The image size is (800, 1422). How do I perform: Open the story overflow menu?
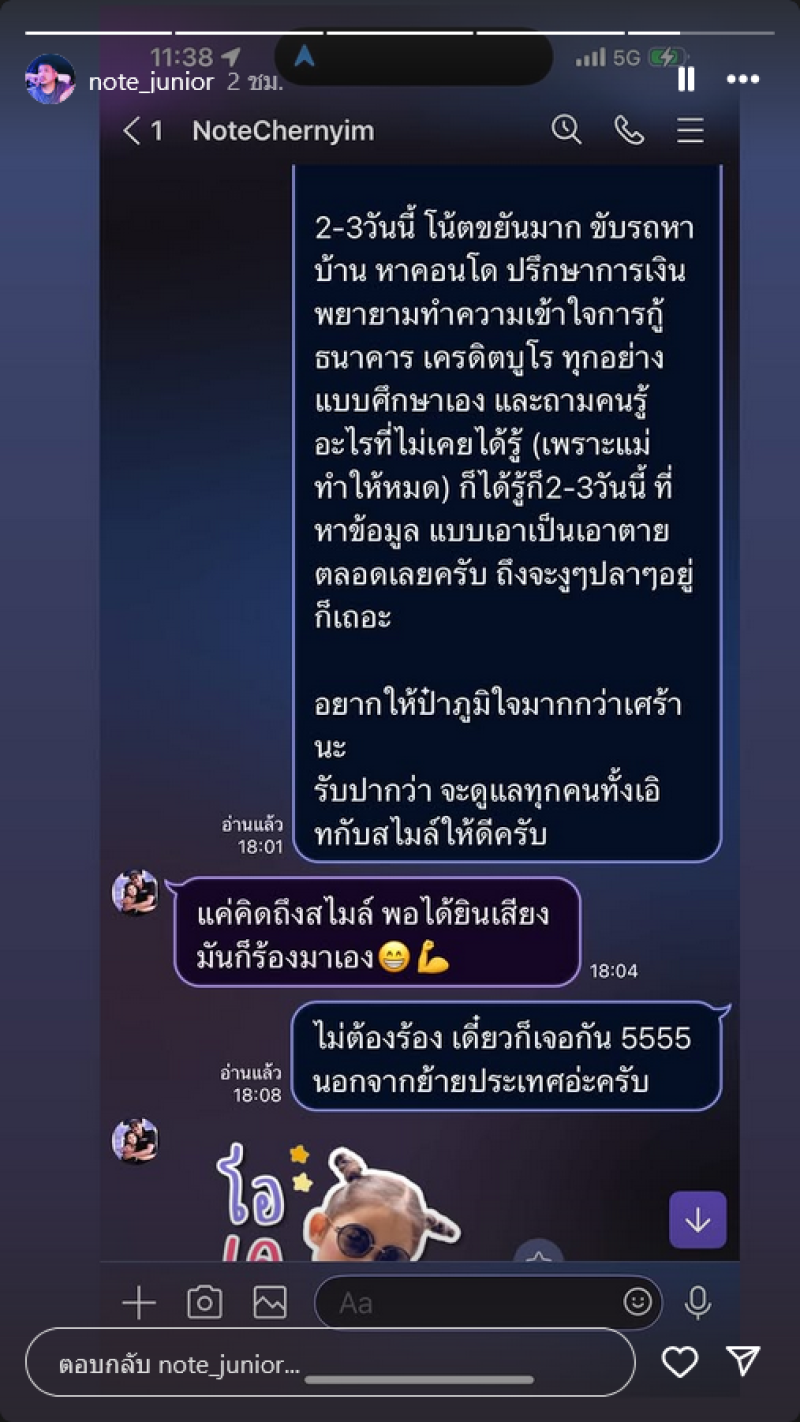tap(743, 80)
